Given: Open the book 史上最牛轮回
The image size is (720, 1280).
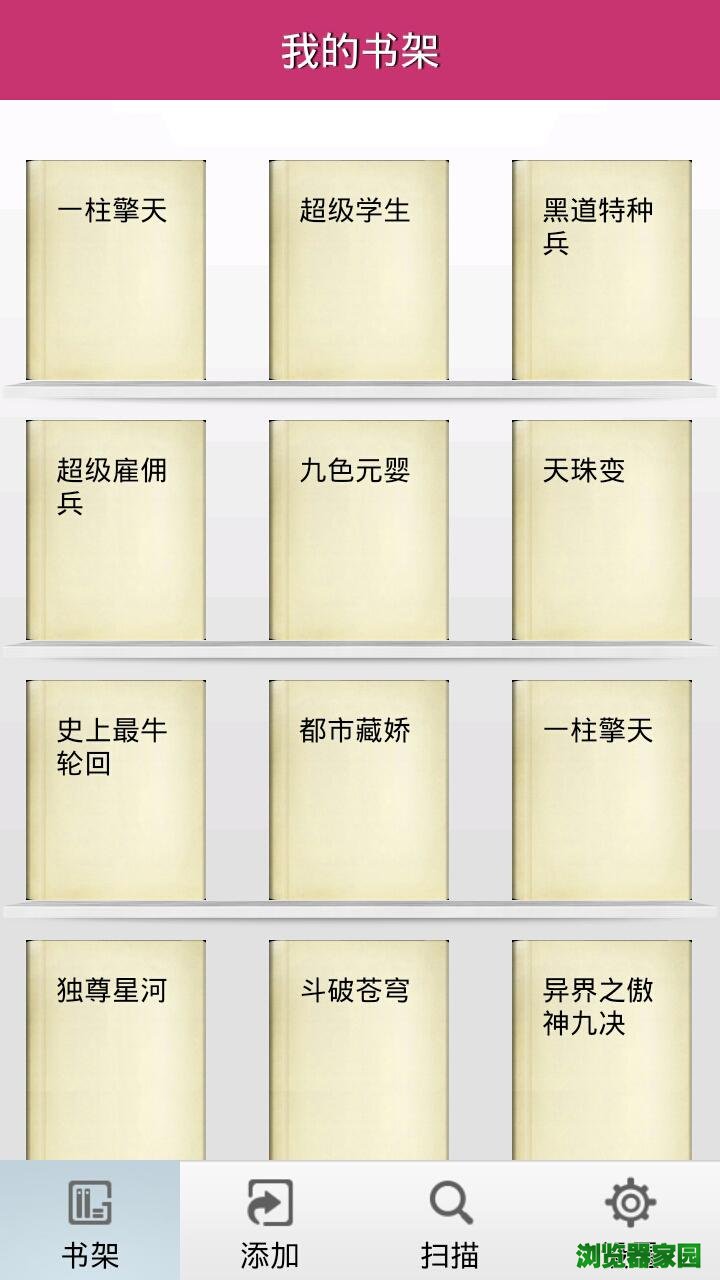Looking at the screenshot, I should [115, 790].
